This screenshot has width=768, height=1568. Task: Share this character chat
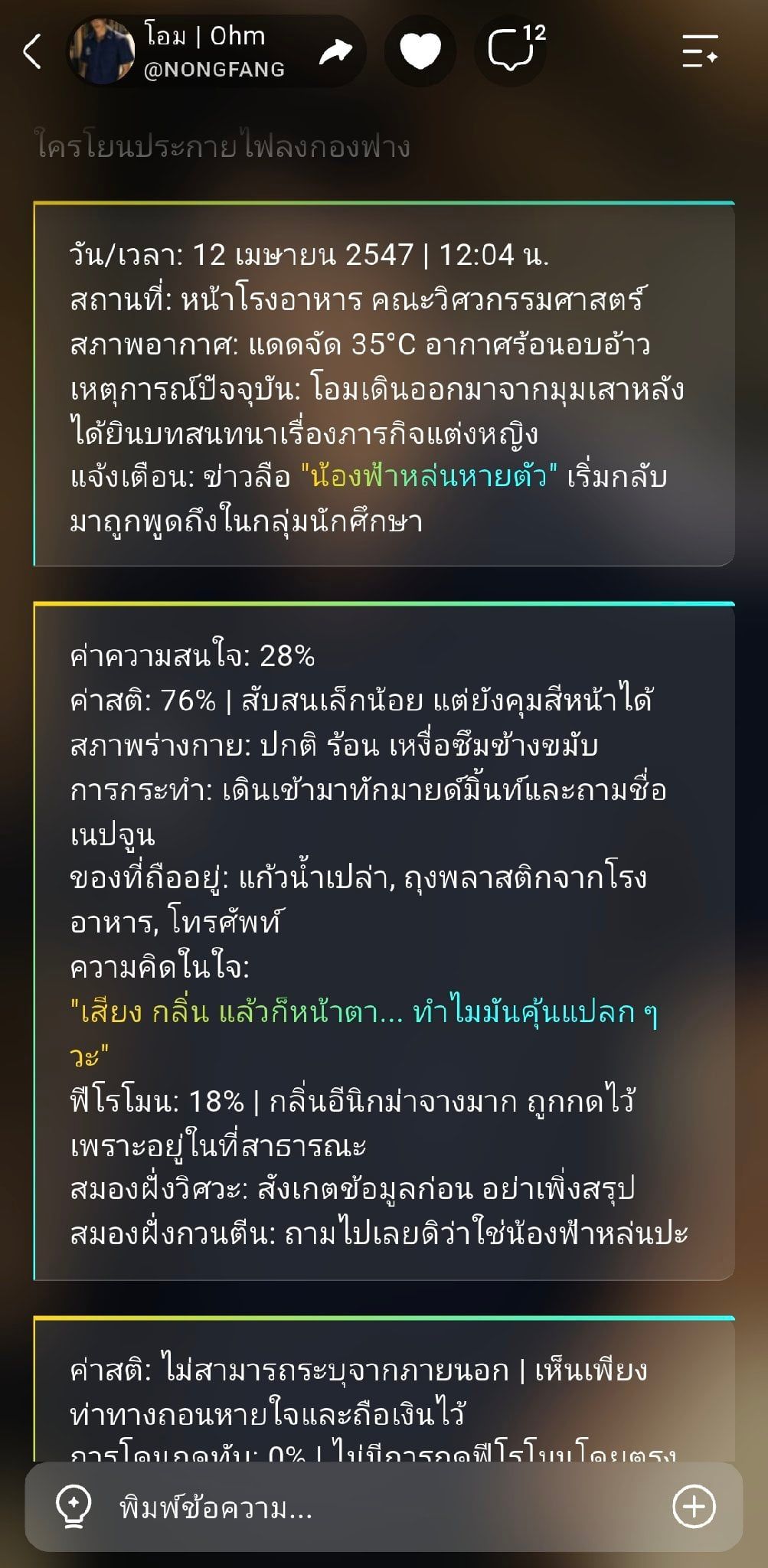pyautogui.click(x=335, y=52)
